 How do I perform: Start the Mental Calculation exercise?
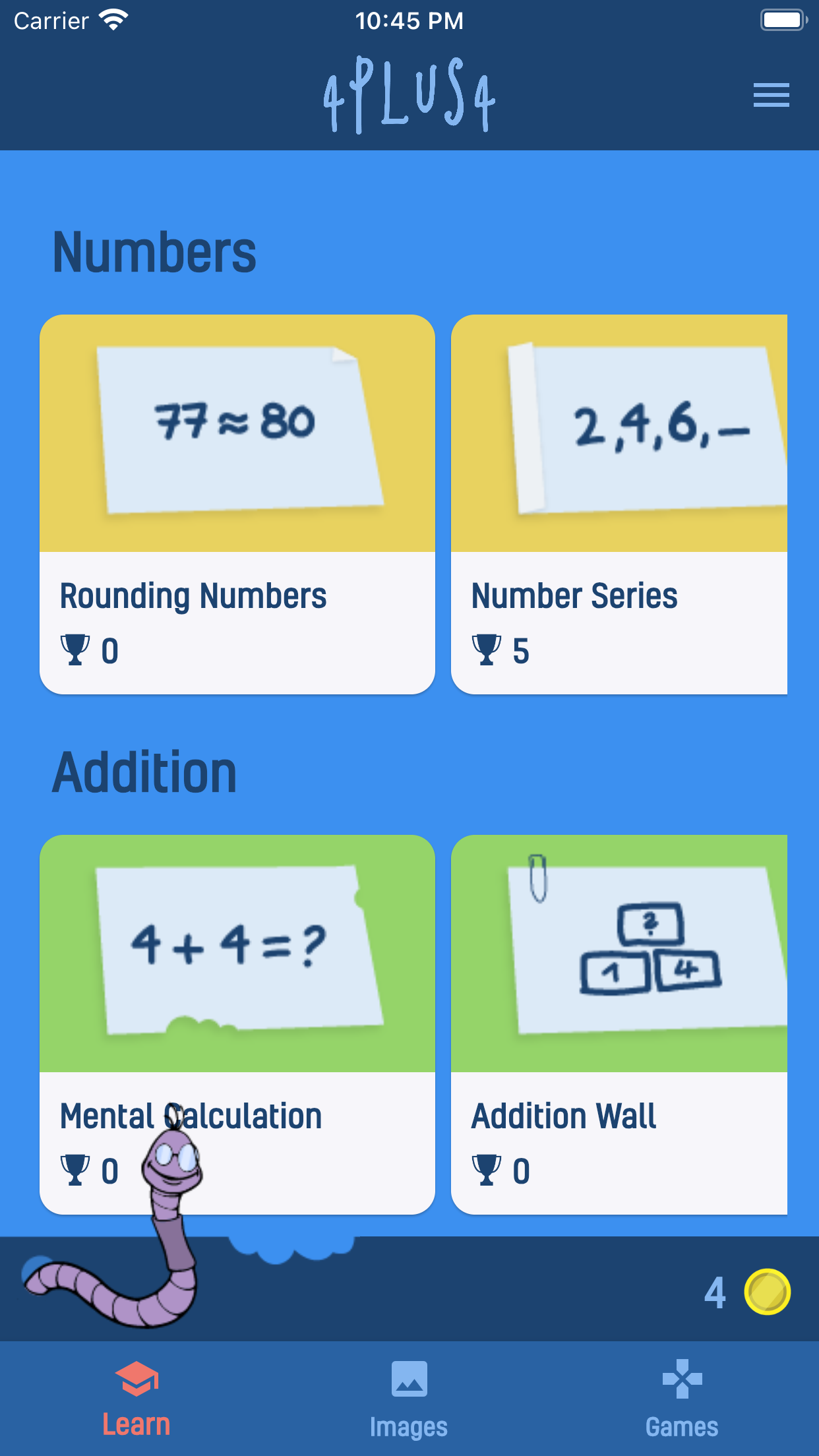click(237, 1025)
